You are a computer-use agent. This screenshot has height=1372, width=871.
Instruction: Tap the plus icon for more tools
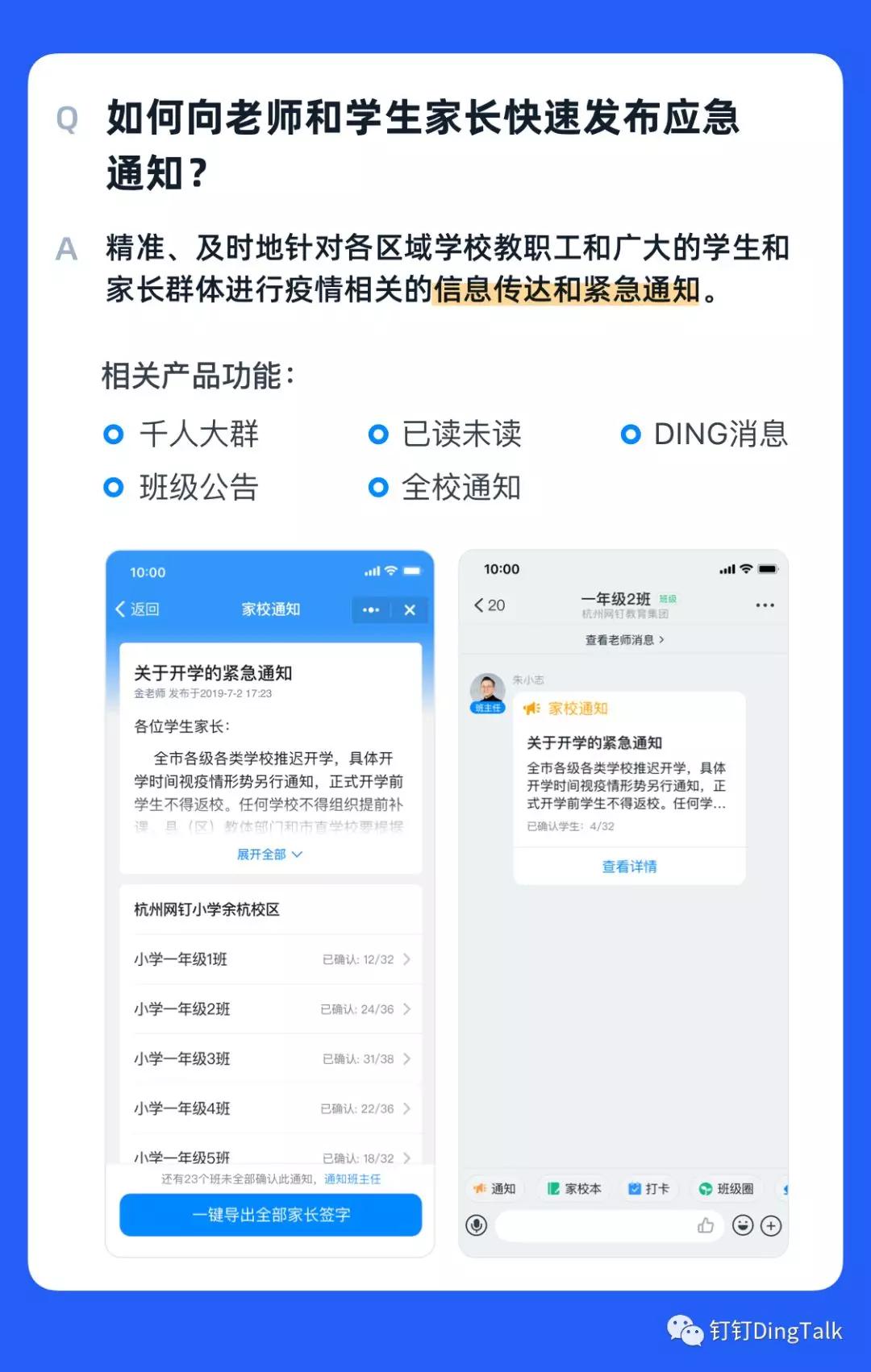pos(770,1225)
